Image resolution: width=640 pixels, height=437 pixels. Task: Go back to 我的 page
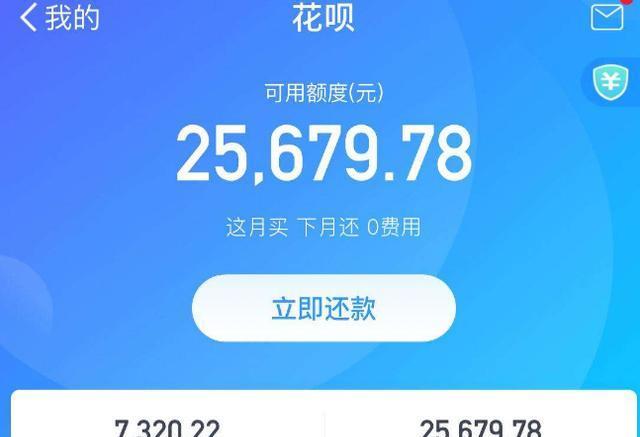[58, 18]
